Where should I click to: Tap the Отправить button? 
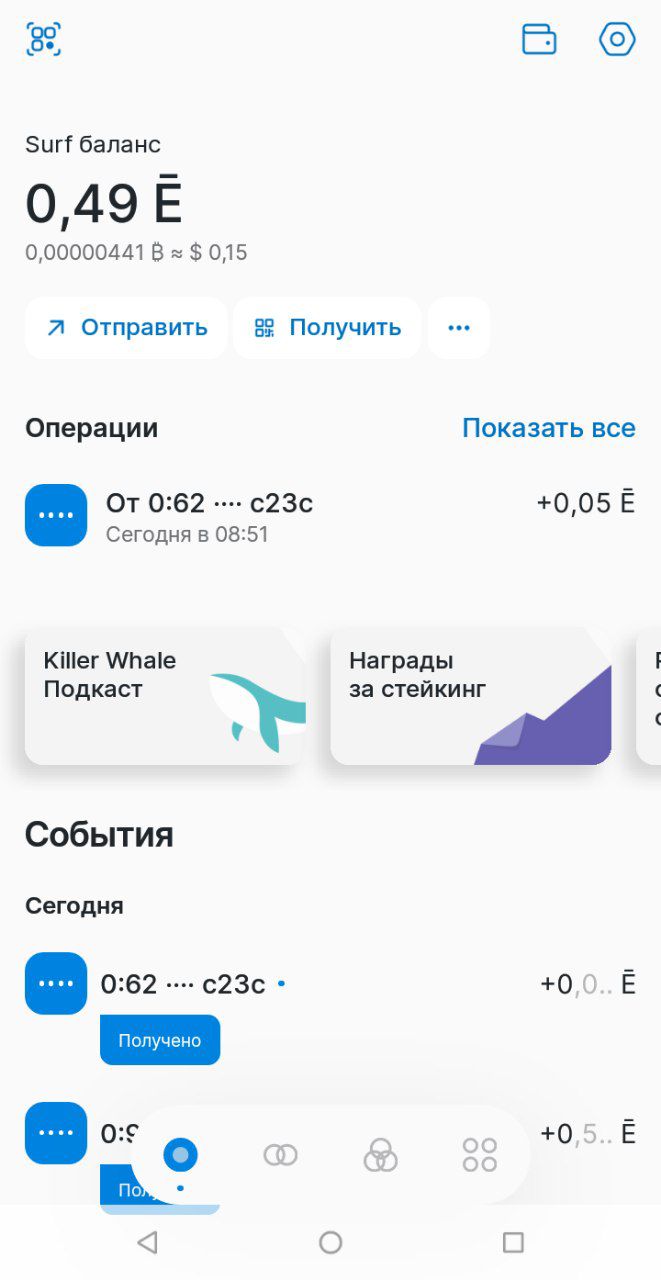127,328
